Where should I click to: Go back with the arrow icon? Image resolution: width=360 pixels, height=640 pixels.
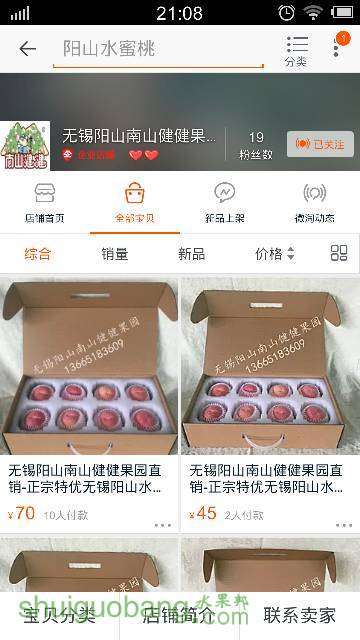[27, 49]
